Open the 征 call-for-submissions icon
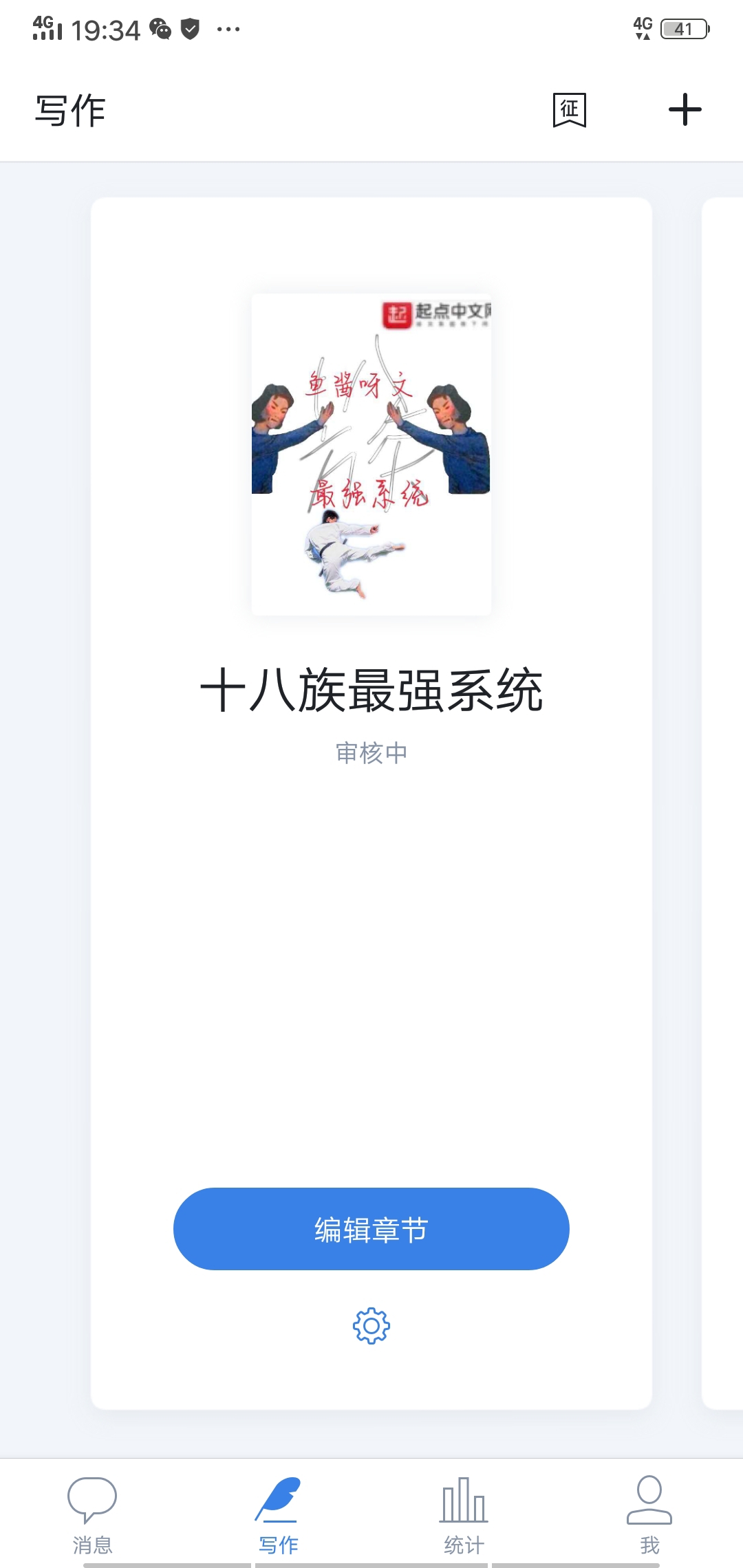 click(569, 110)
